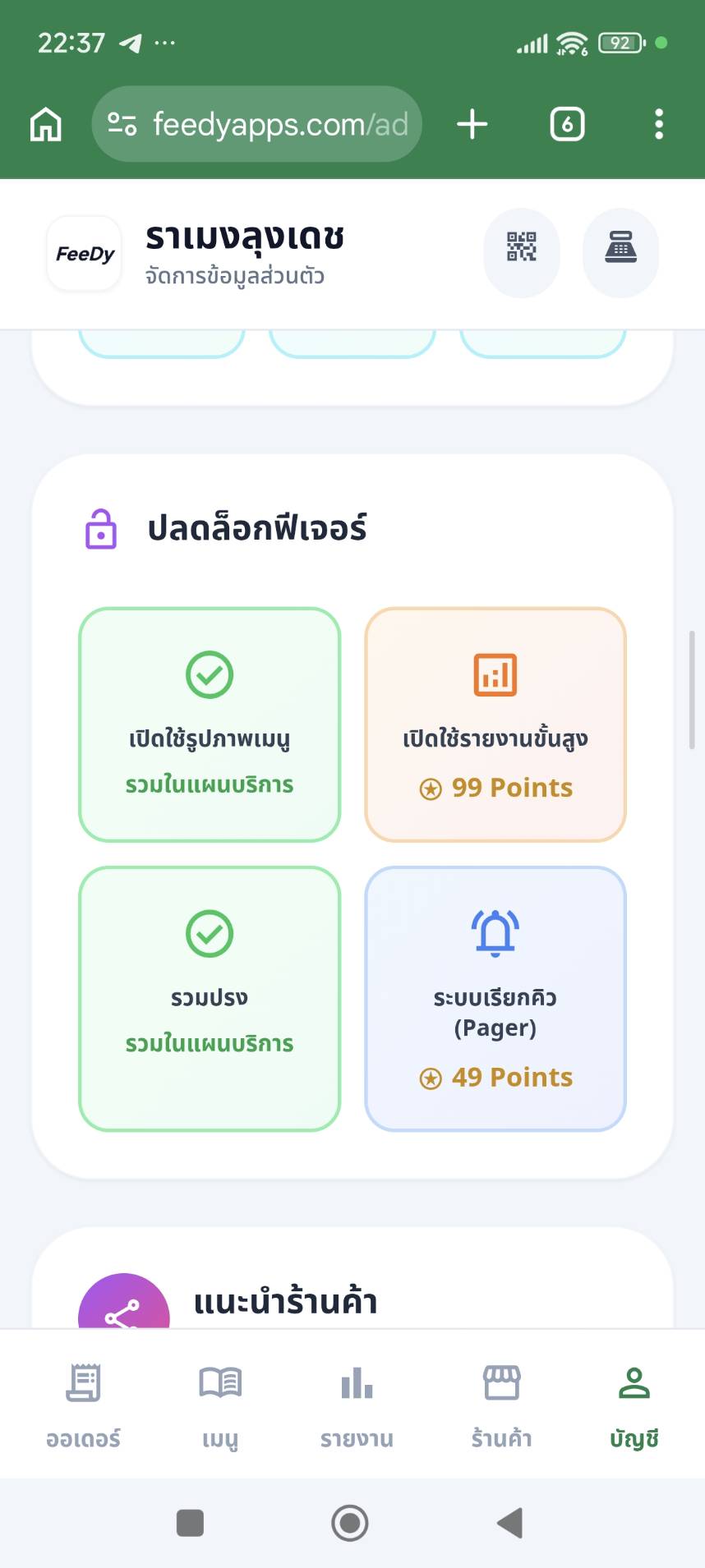Unlock the Pager queue system card

click(x=495, y=999)
